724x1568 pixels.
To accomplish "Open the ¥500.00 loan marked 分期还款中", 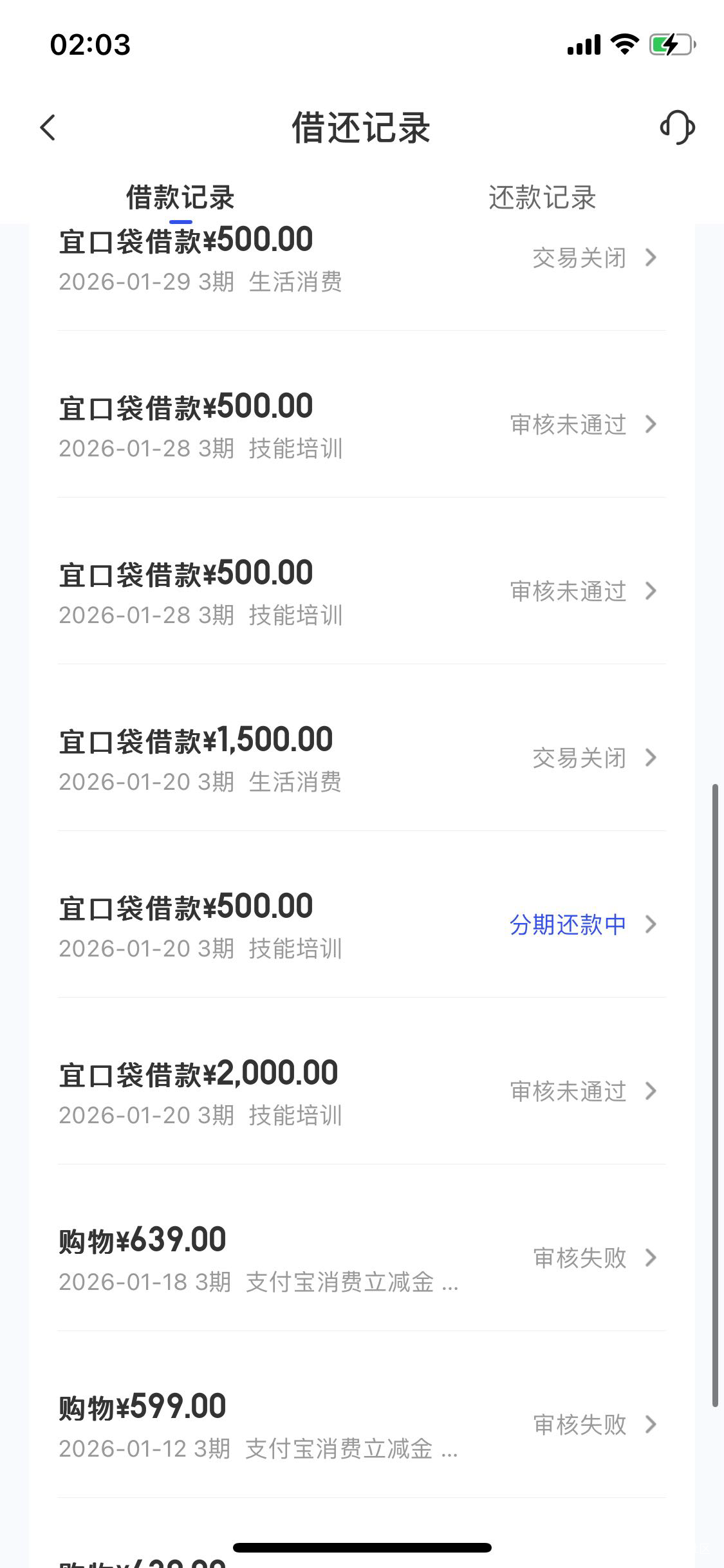I will coord(360,925).
